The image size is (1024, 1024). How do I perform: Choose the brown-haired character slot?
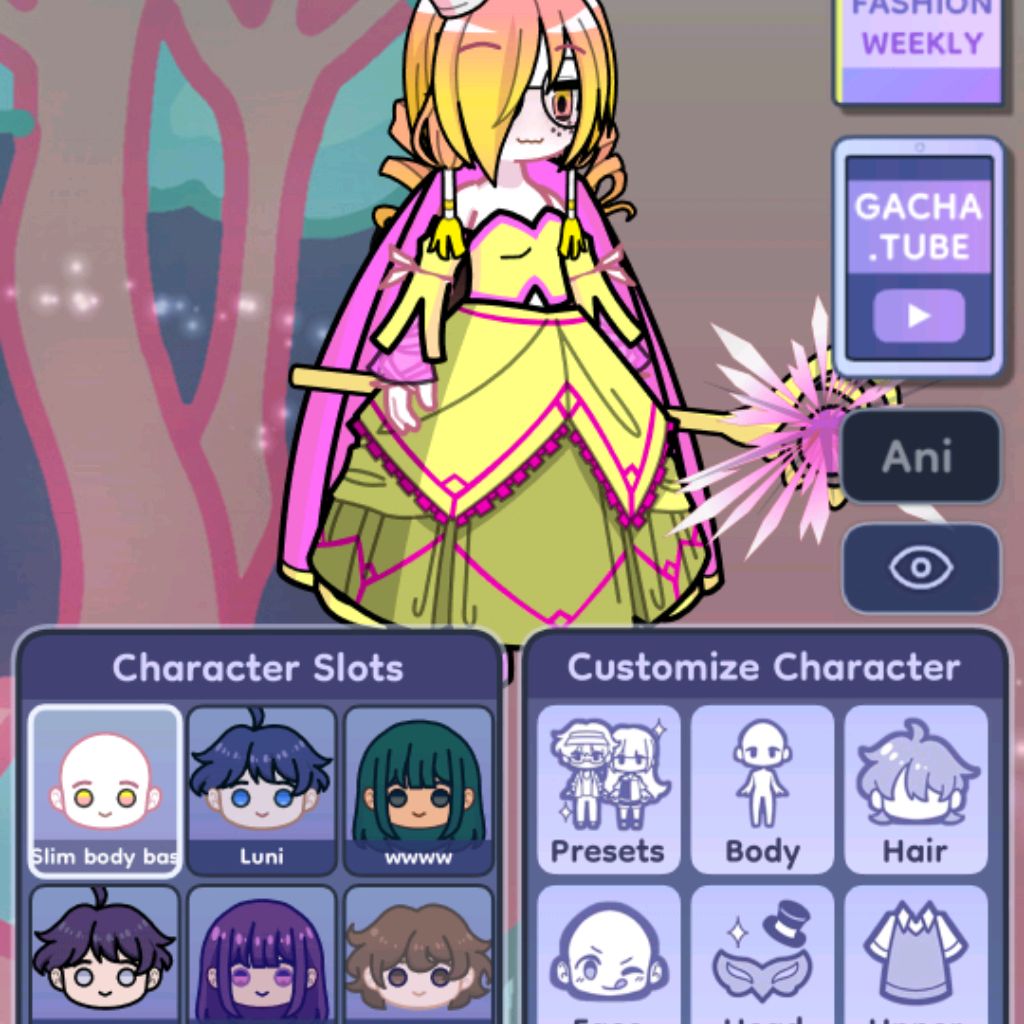pos(418,955)
